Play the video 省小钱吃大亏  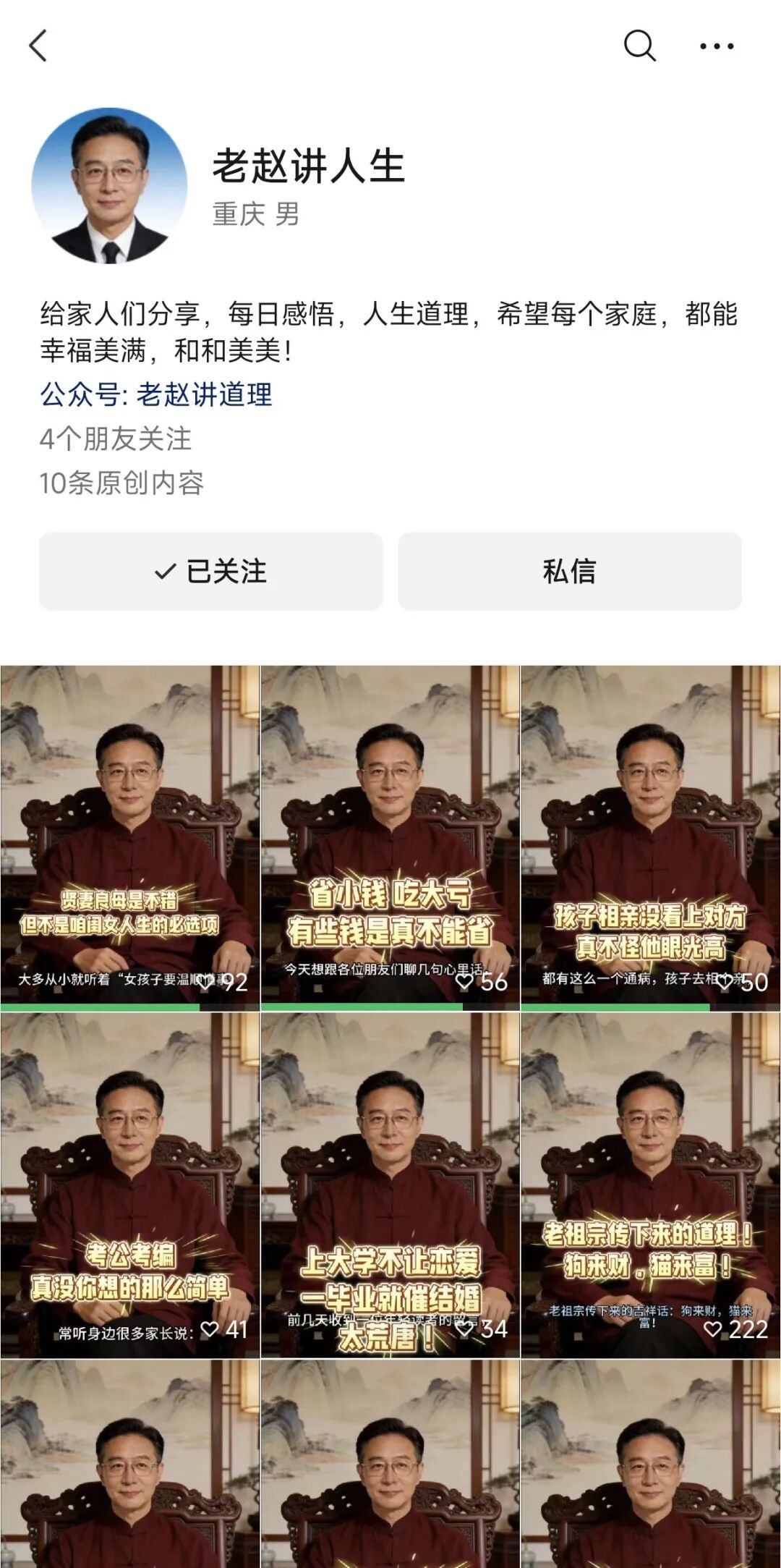click(x=390, y=836)
